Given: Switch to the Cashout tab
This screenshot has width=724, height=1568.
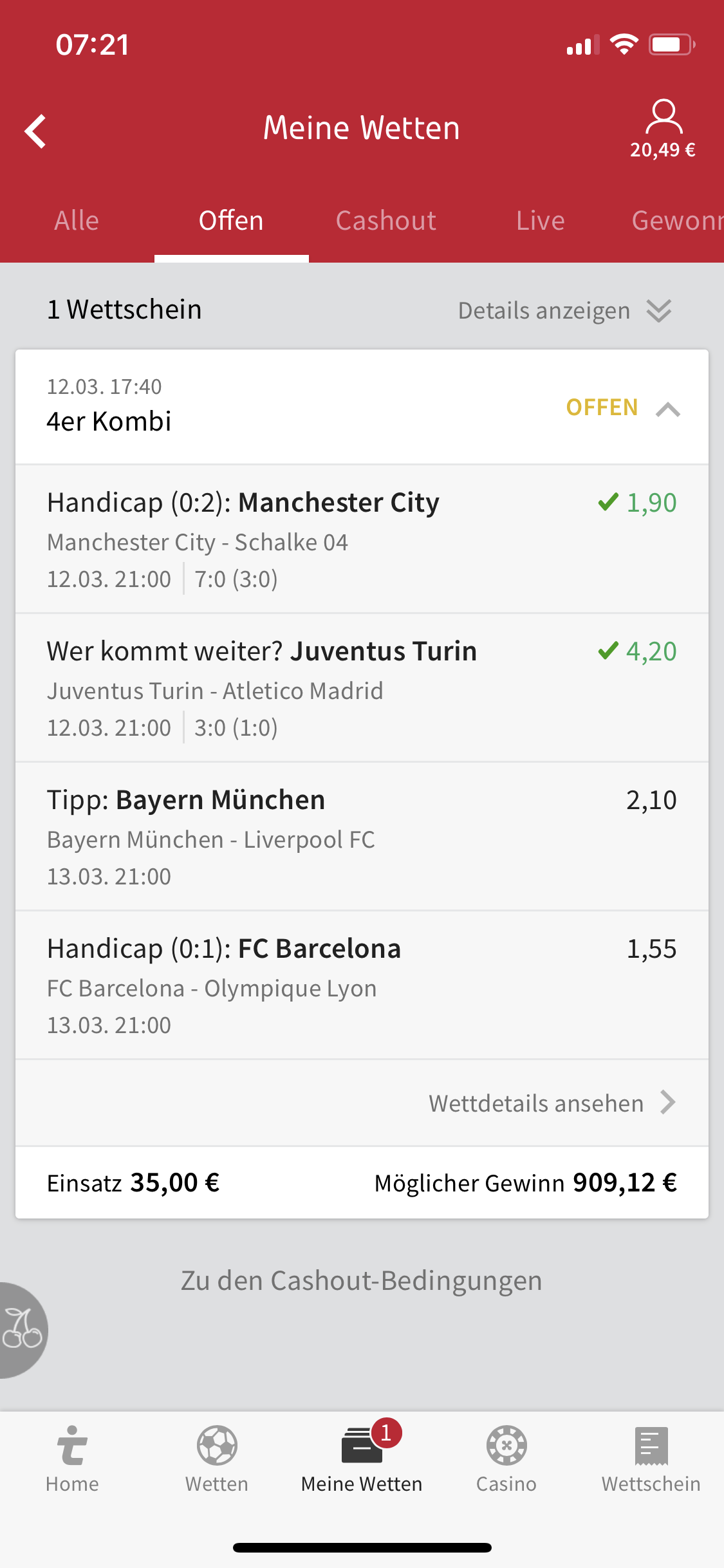Looking at the screenshot, I should coord(385,221).
